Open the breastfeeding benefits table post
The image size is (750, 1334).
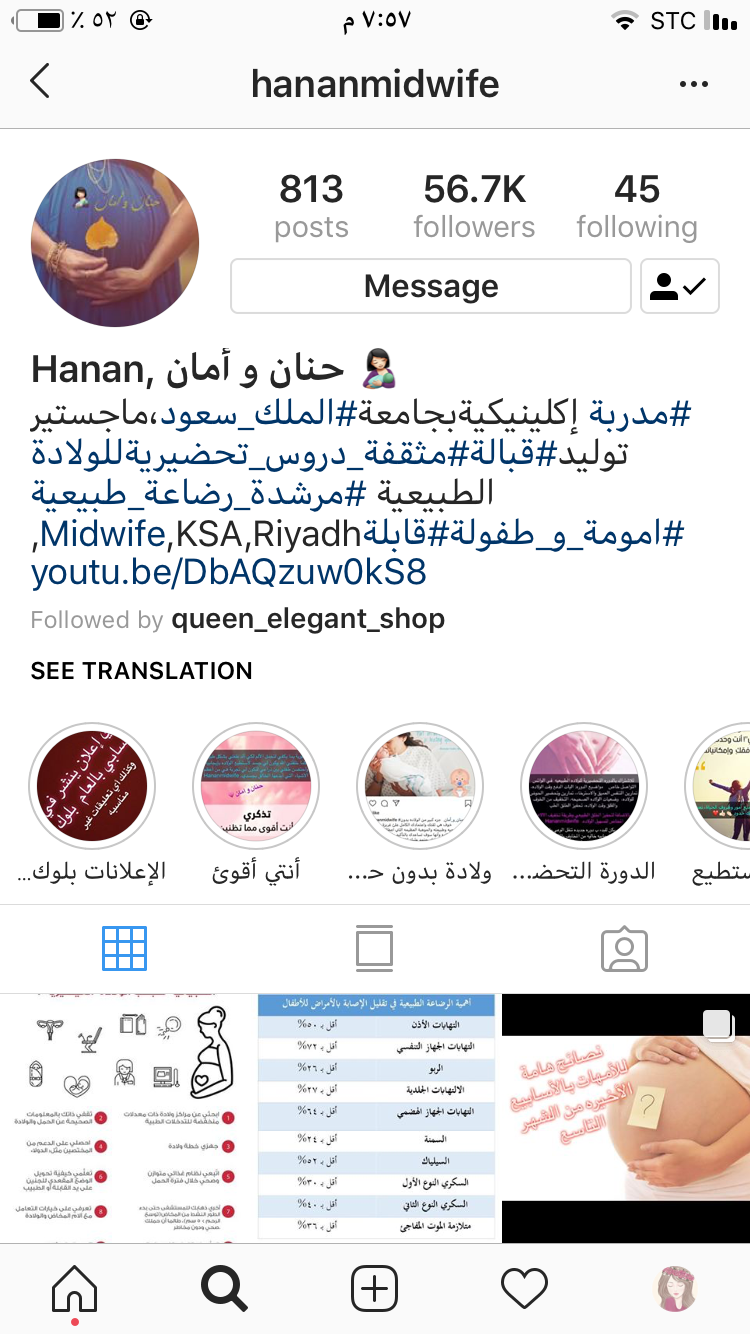(375, 1118)
